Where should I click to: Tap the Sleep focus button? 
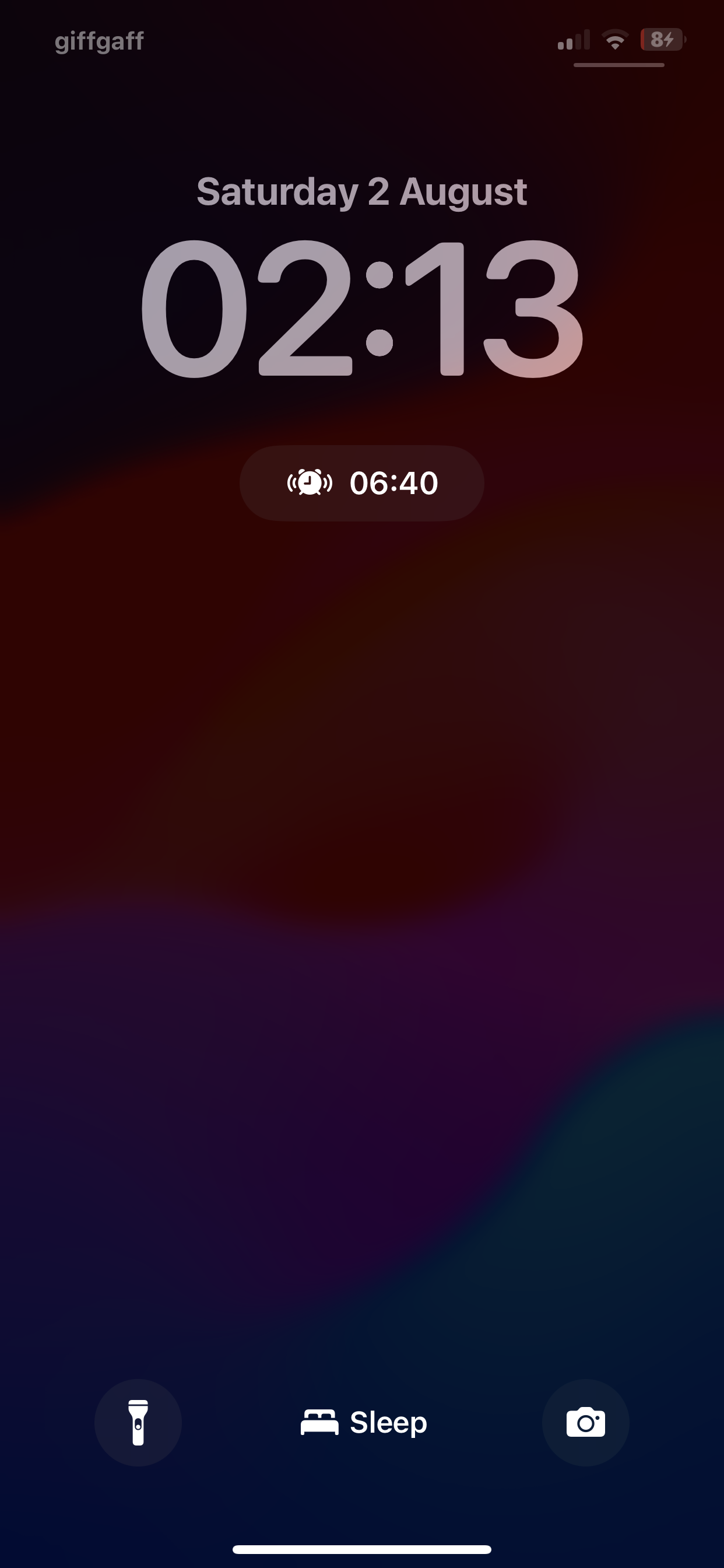tap(364, 1423)
